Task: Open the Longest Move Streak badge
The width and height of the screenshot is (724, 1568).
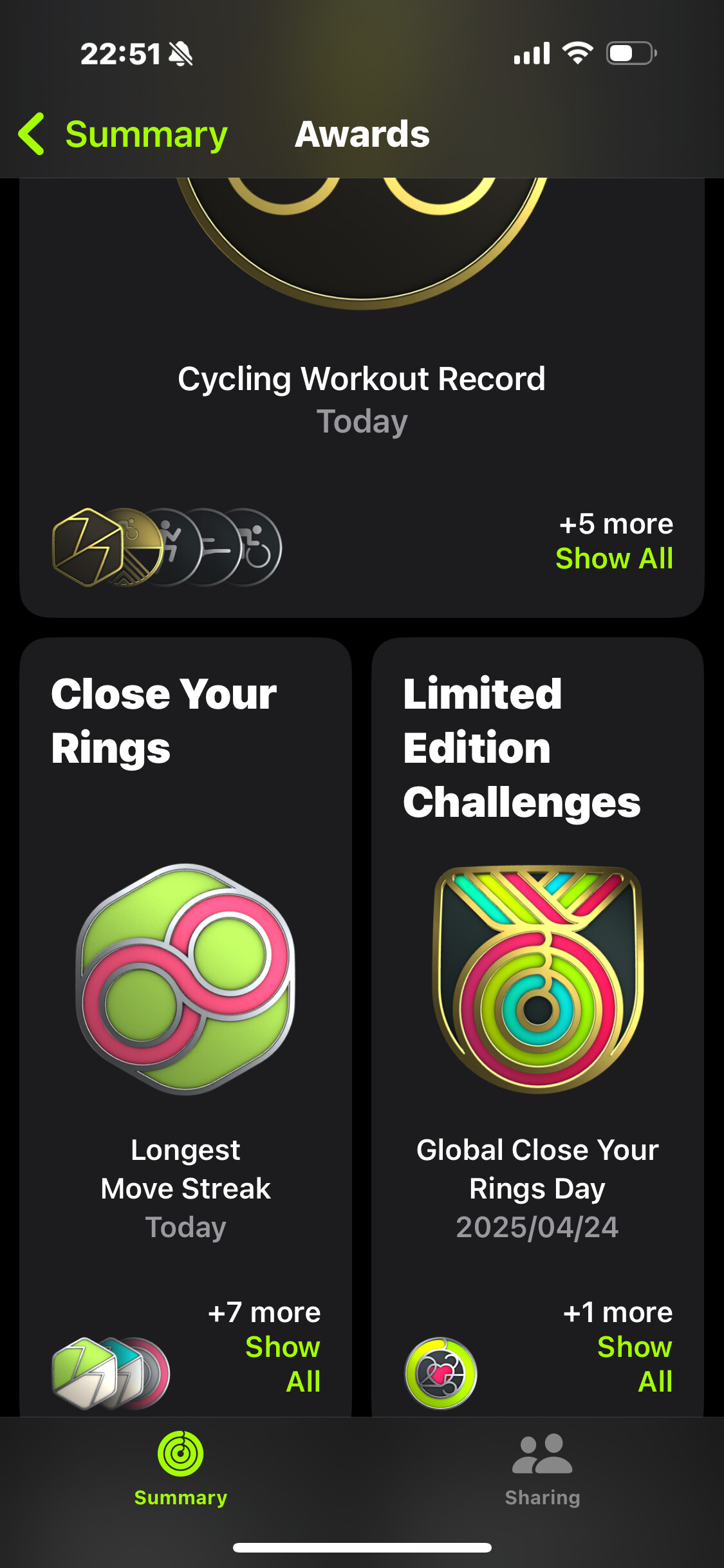Action: pos(185,979)
